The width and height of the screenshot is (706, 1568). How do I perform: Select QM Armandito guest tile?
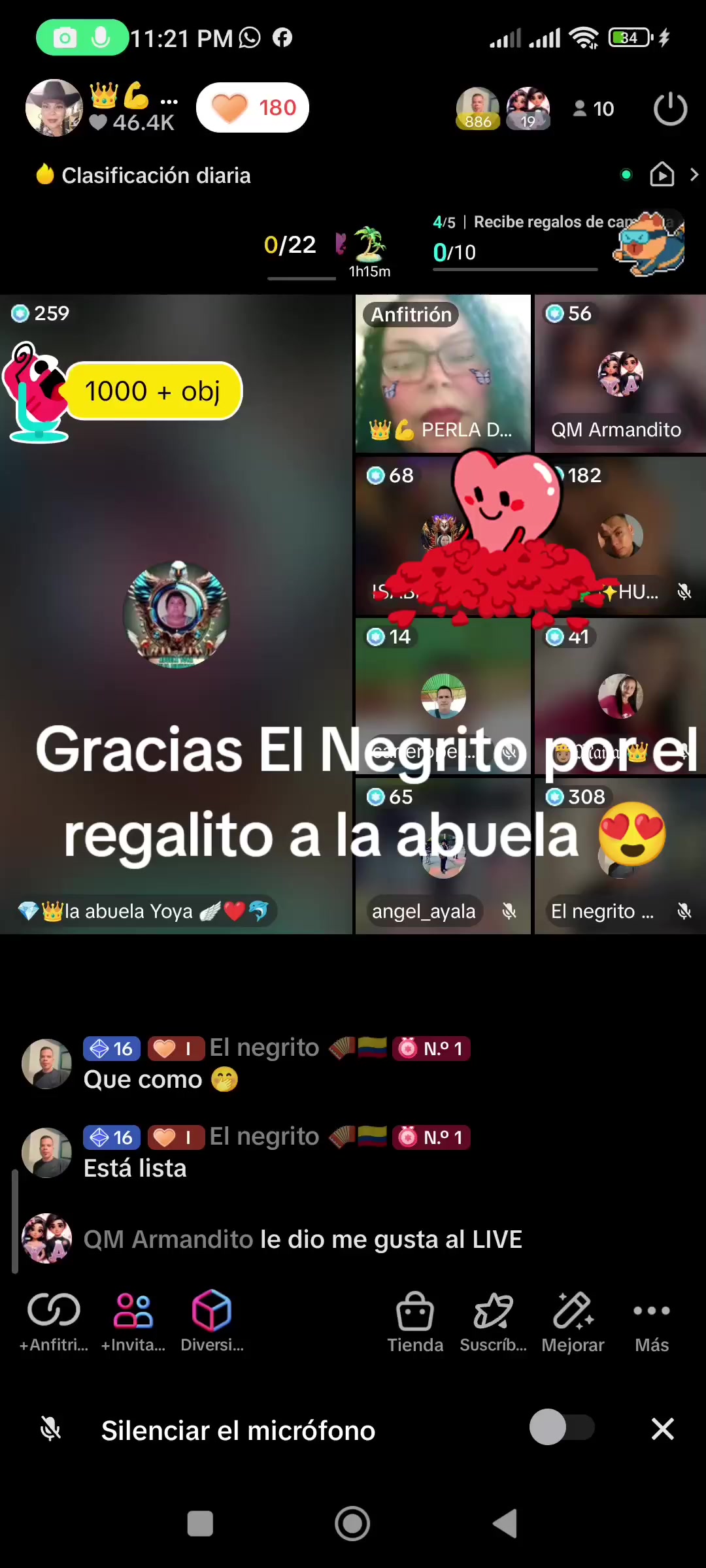(620, 374)
